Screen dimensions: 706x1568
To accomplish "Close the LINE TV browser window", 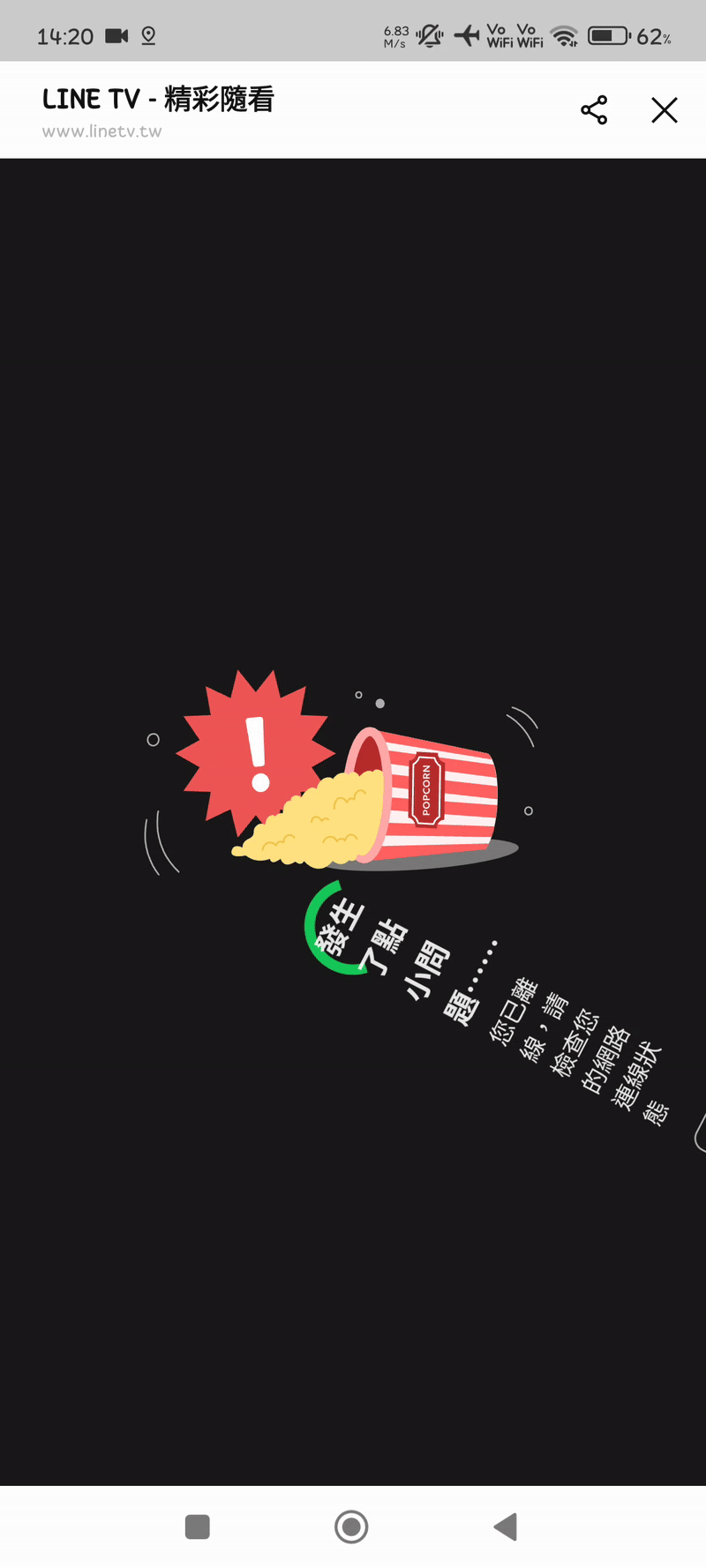I will click(664, 110).
